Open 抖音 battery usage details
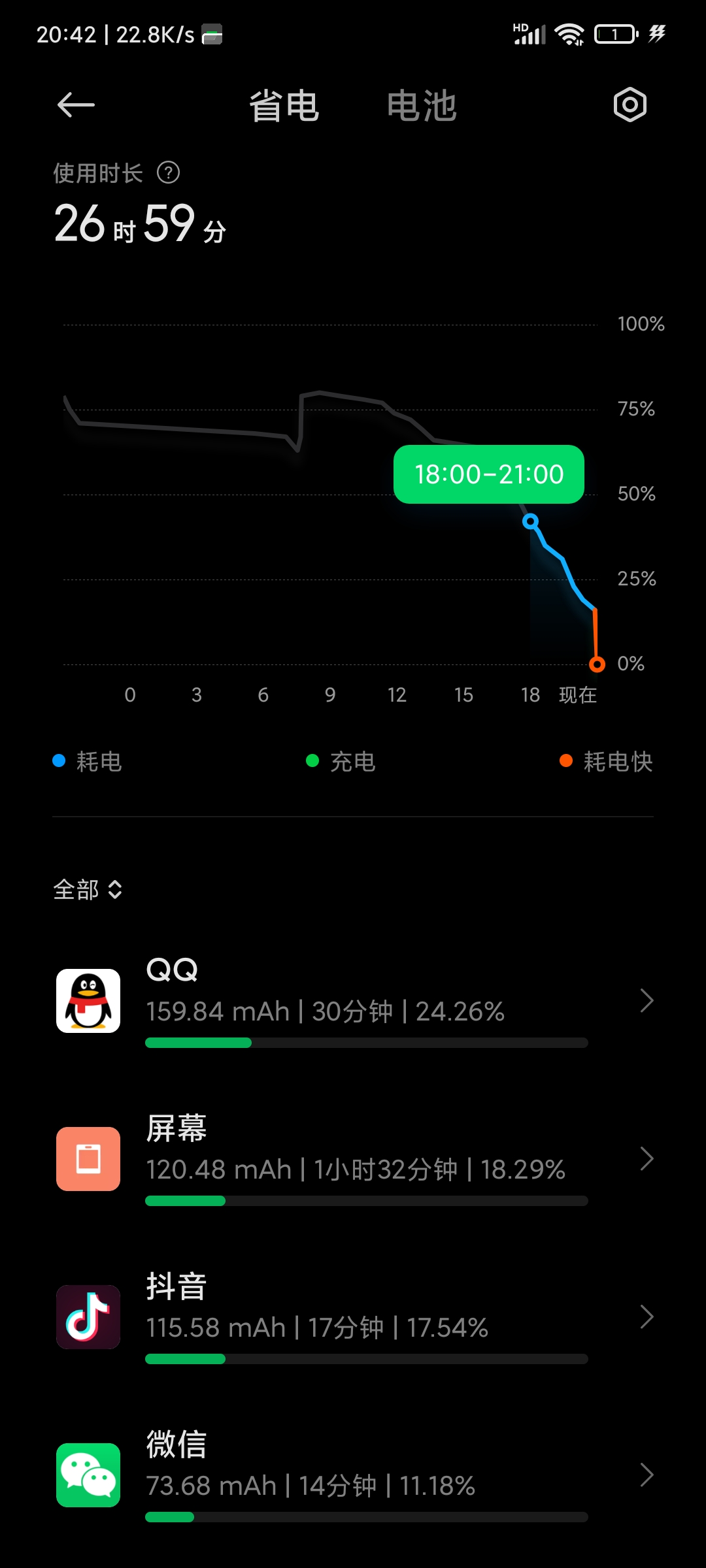706x1568 pixels. coord(353,1317)
